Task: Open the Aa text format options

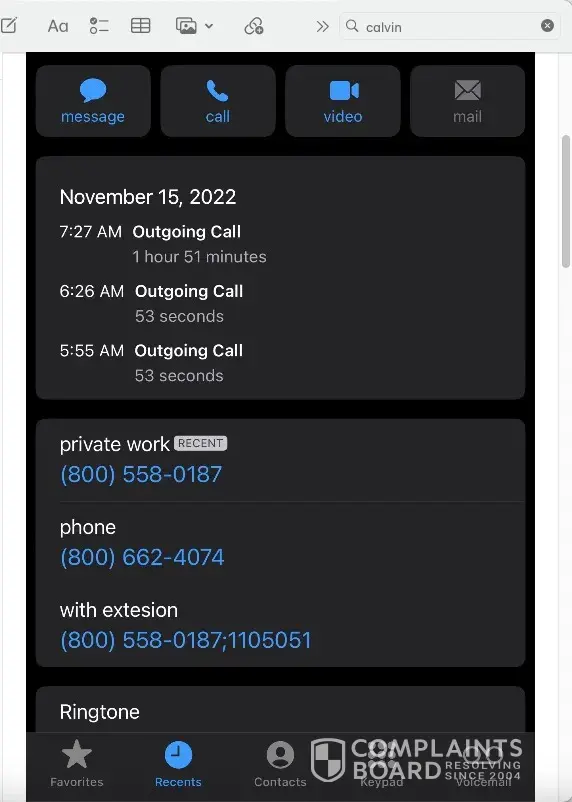Action: click(x=58, y=26)
